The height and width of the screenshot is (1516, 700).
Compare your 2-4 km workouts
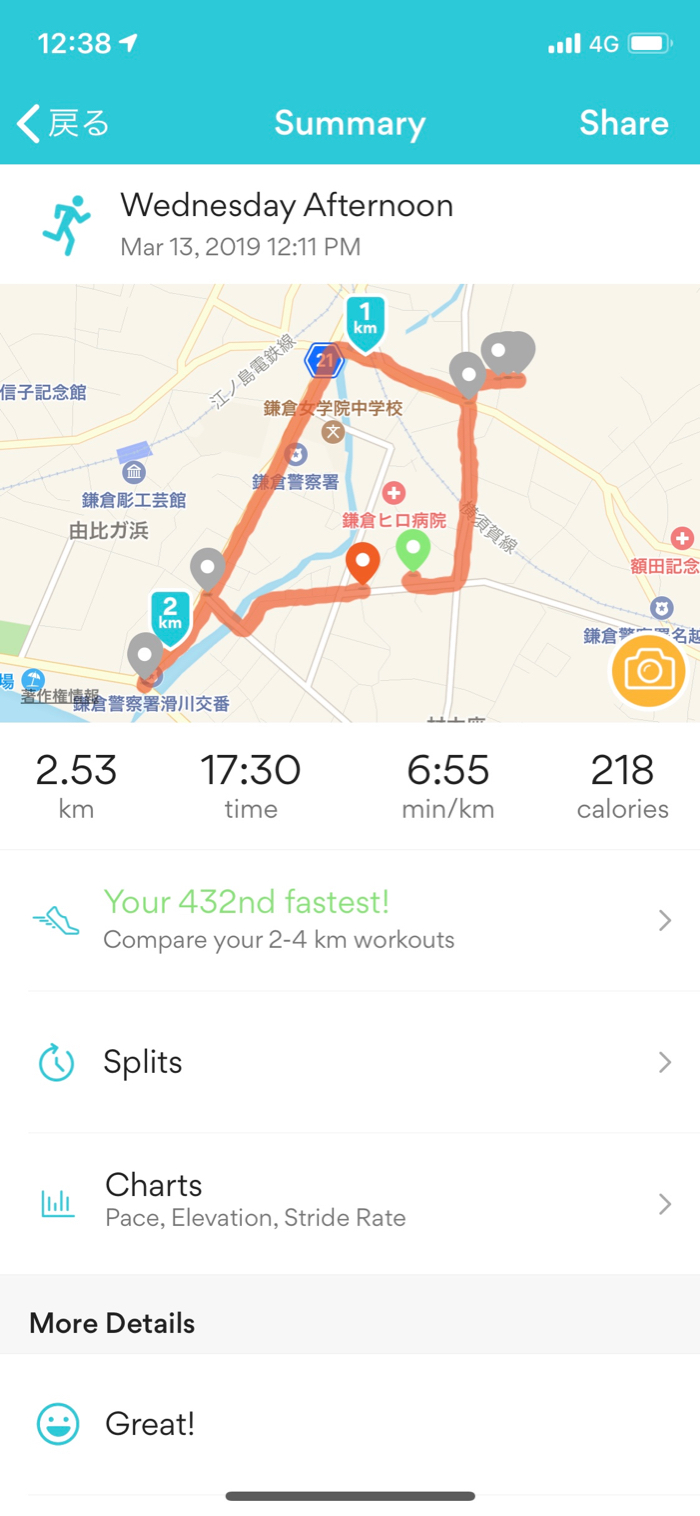350,920
